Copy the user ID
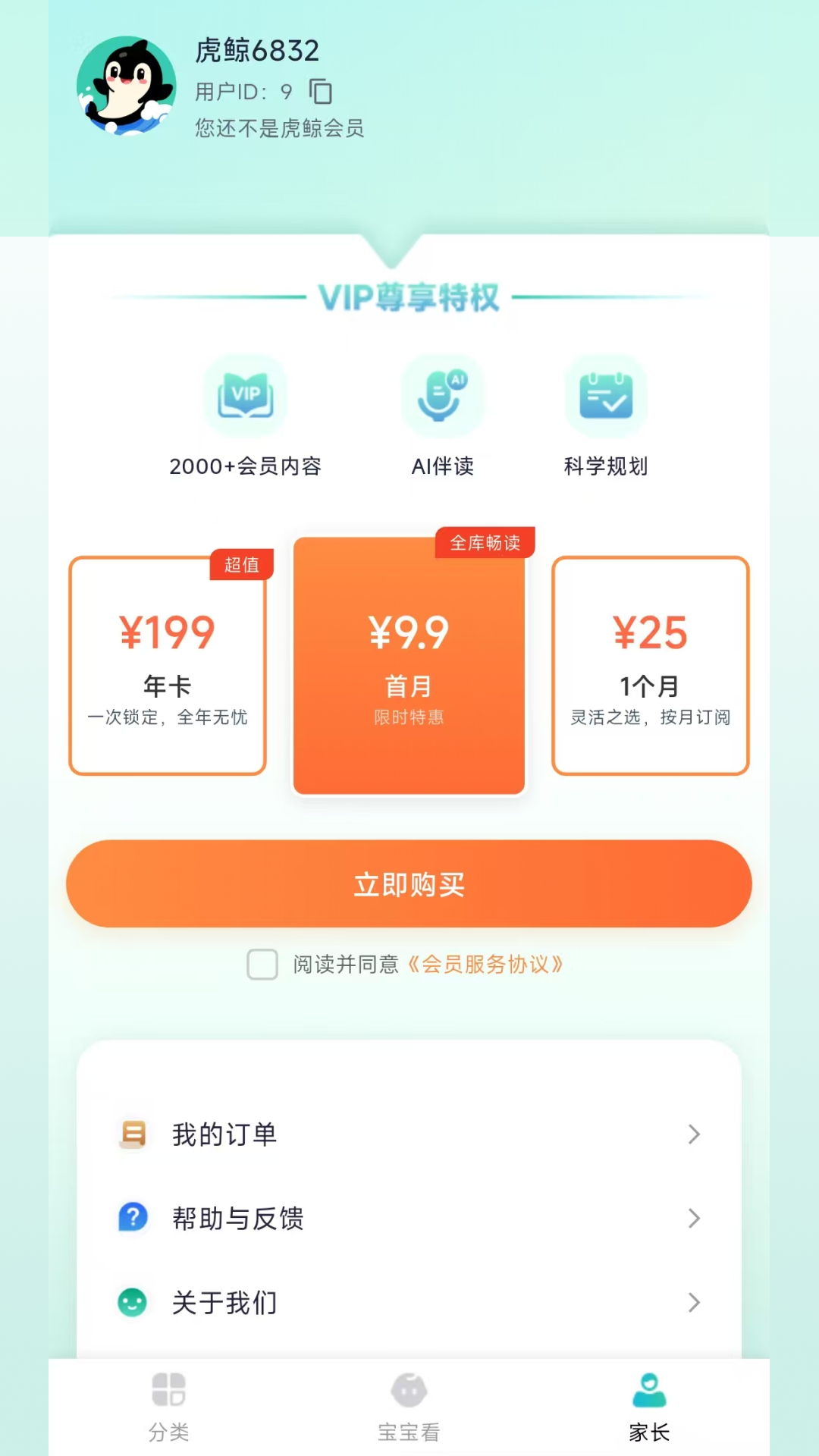The width and height of the screenshot is (819, 1456). click(x=321, y=92)
